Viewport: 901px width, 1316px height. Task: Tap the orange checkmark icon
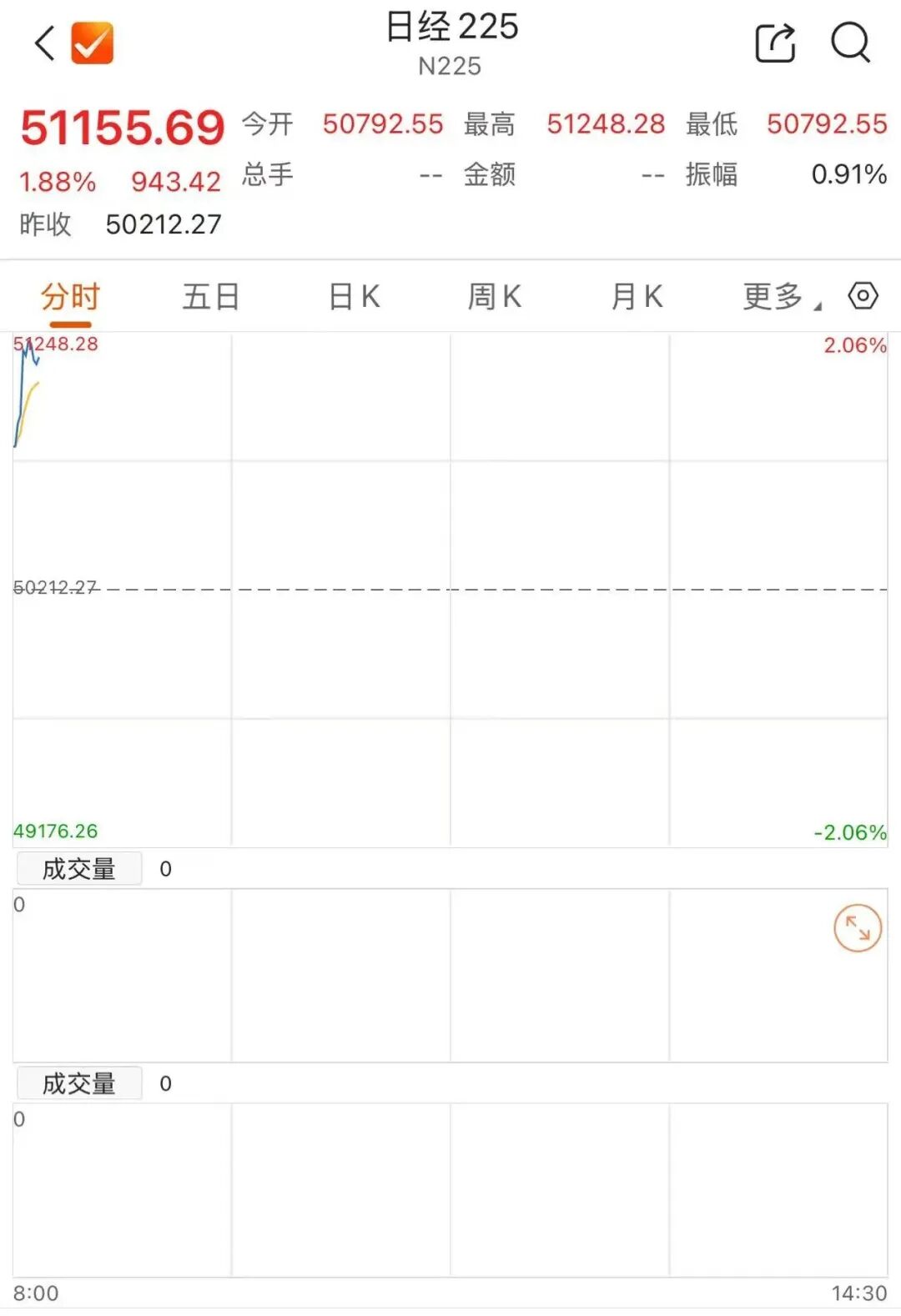click(x=92, y=43)
